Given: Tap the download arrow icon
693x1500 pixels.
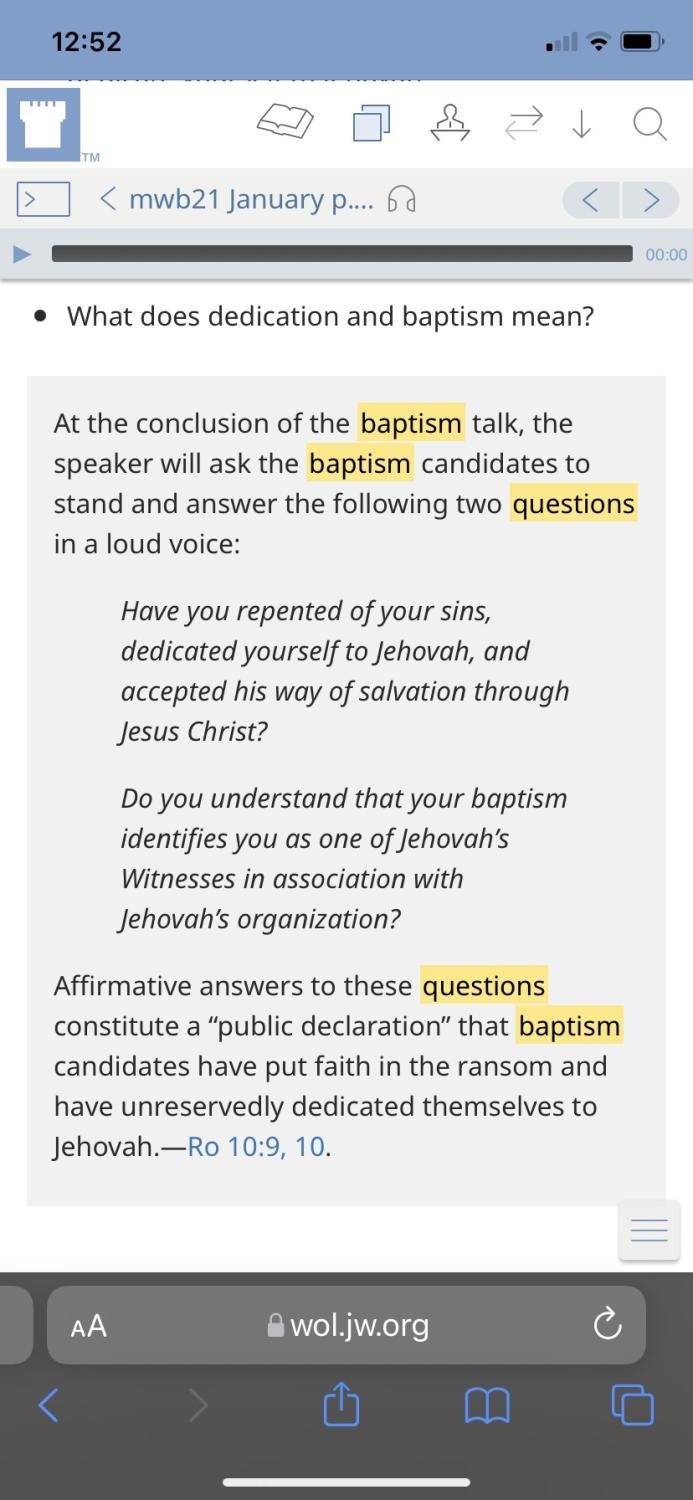Looking at the screenshot, I should [x=582, y=126].
